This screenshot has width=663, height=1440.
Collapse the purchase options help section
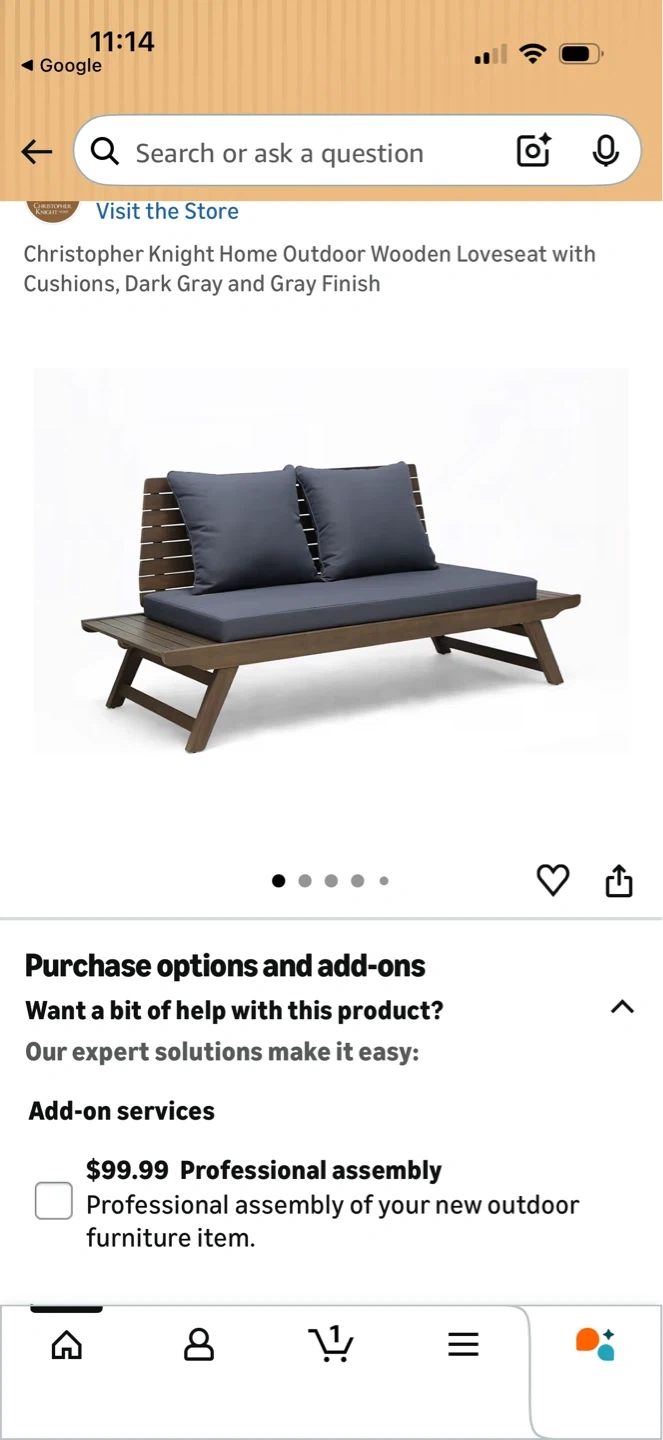(x=622, y=1007)
